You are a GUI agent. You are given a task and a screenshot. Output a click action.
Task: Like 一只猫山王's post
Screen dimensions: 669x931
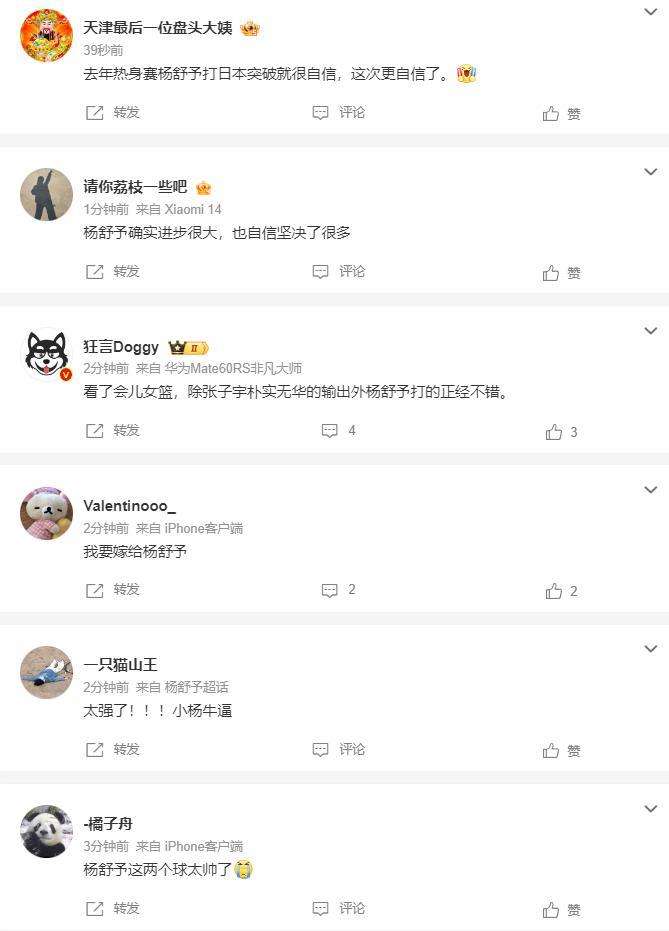(561, 750)
